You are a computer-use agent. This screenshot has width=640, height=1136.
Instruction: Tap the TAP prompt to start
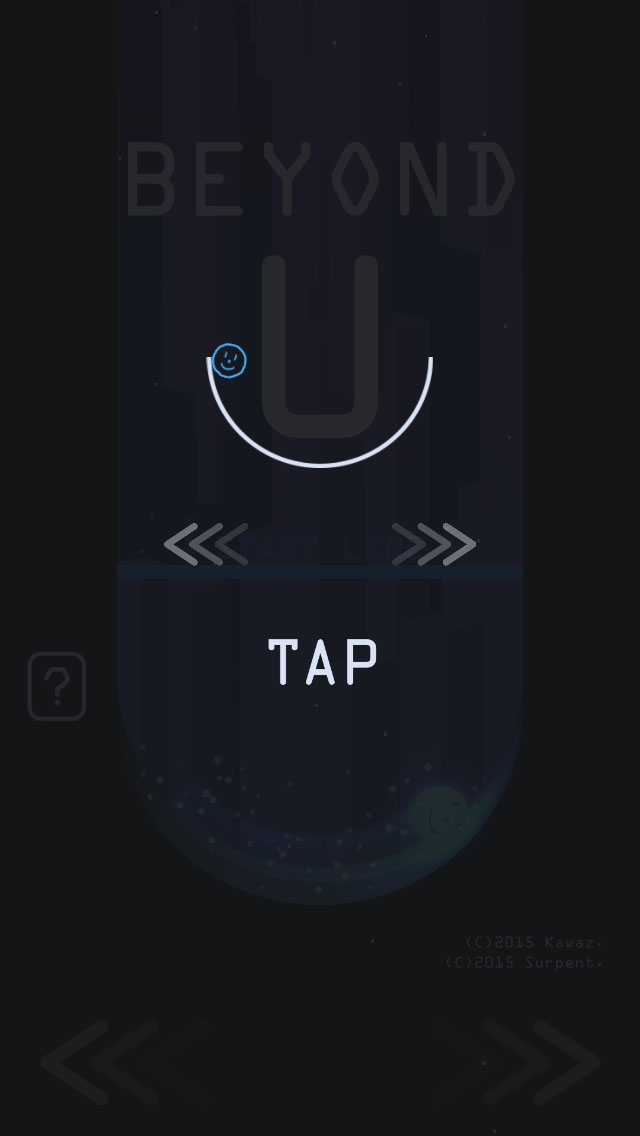click(x=322, y=662)
